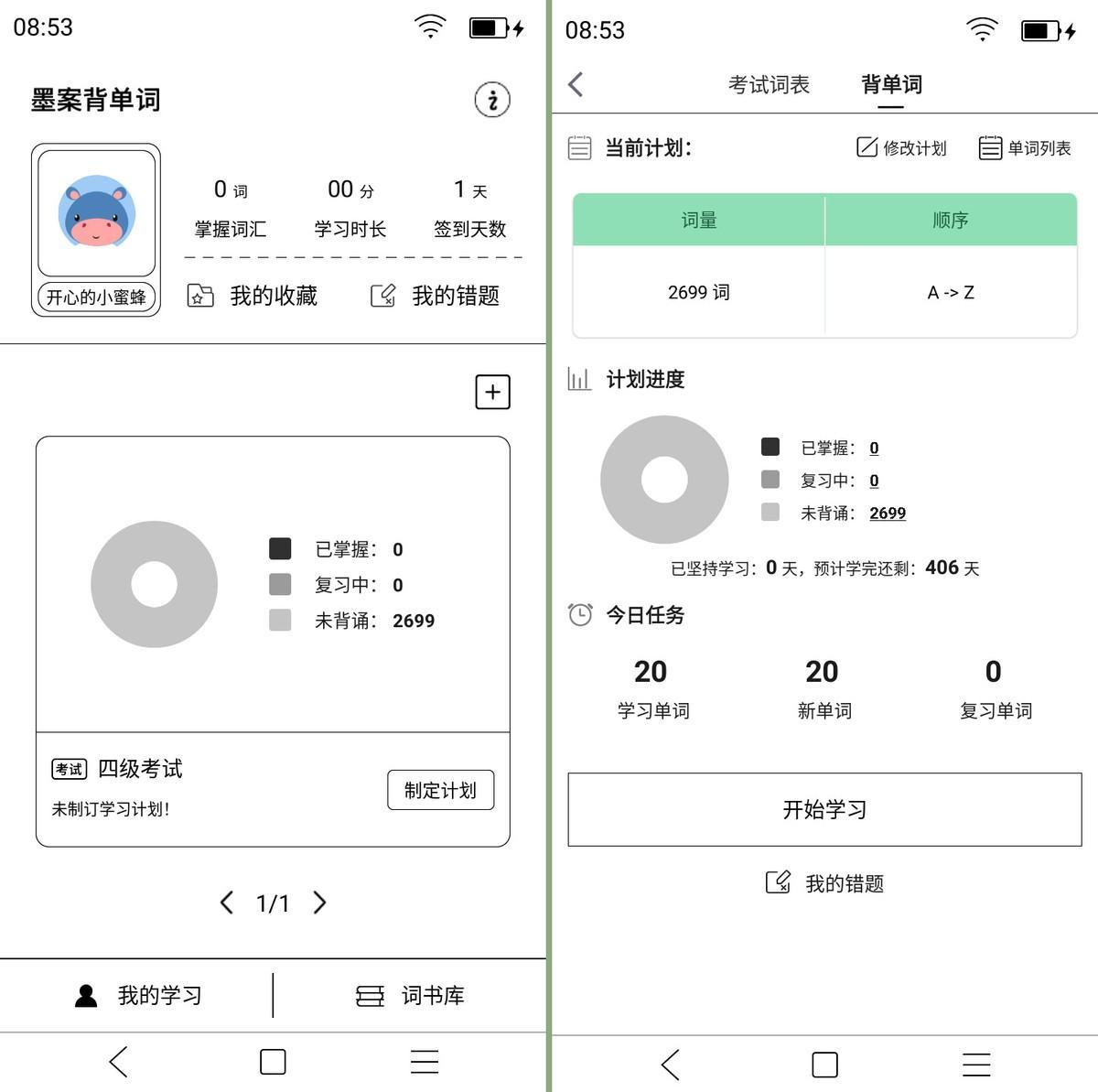Open 我的错题 below 开始学习
This screenshot has height=1092, width=1098.
pos(824,882)
